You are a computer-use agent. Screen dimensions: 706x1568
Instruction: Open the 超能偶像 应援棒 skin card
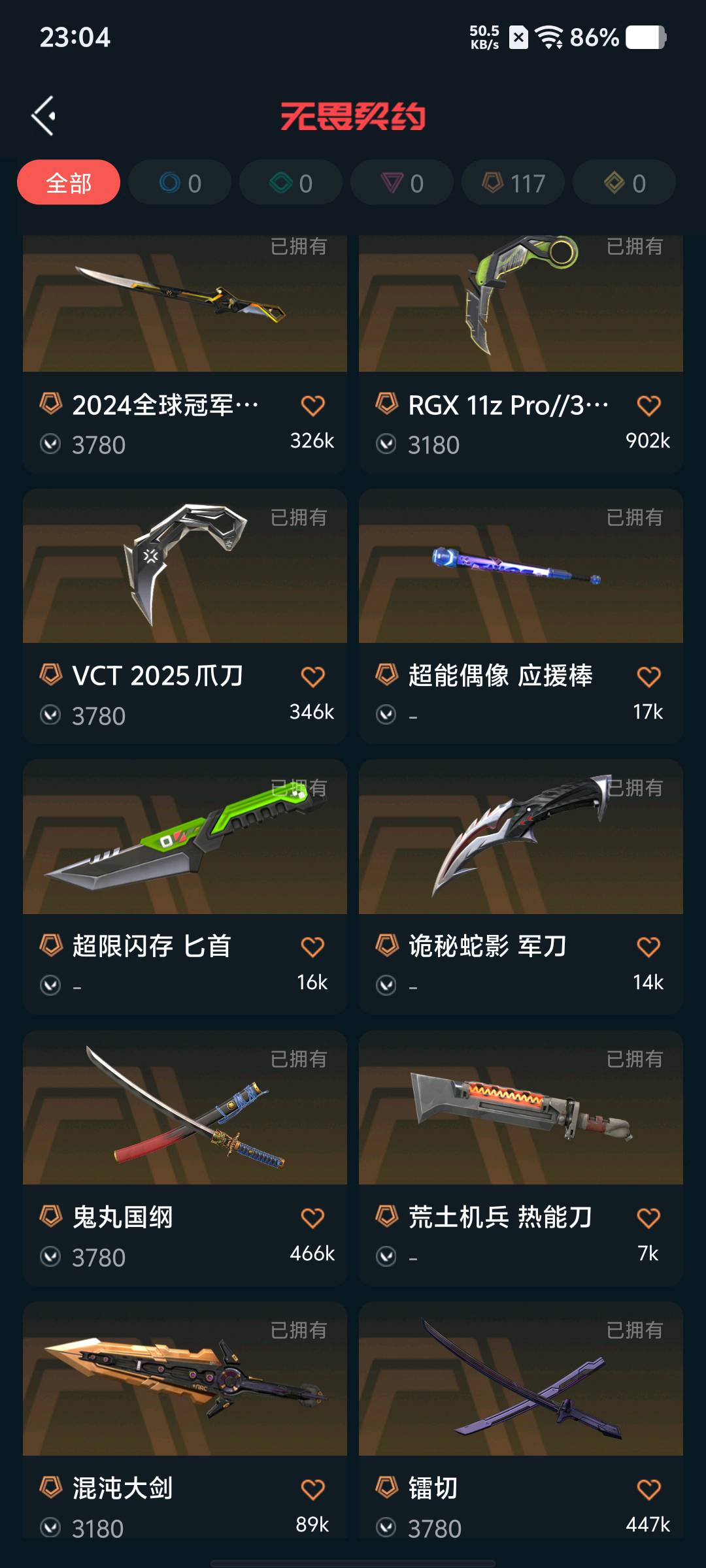click(x=520, y=566)
